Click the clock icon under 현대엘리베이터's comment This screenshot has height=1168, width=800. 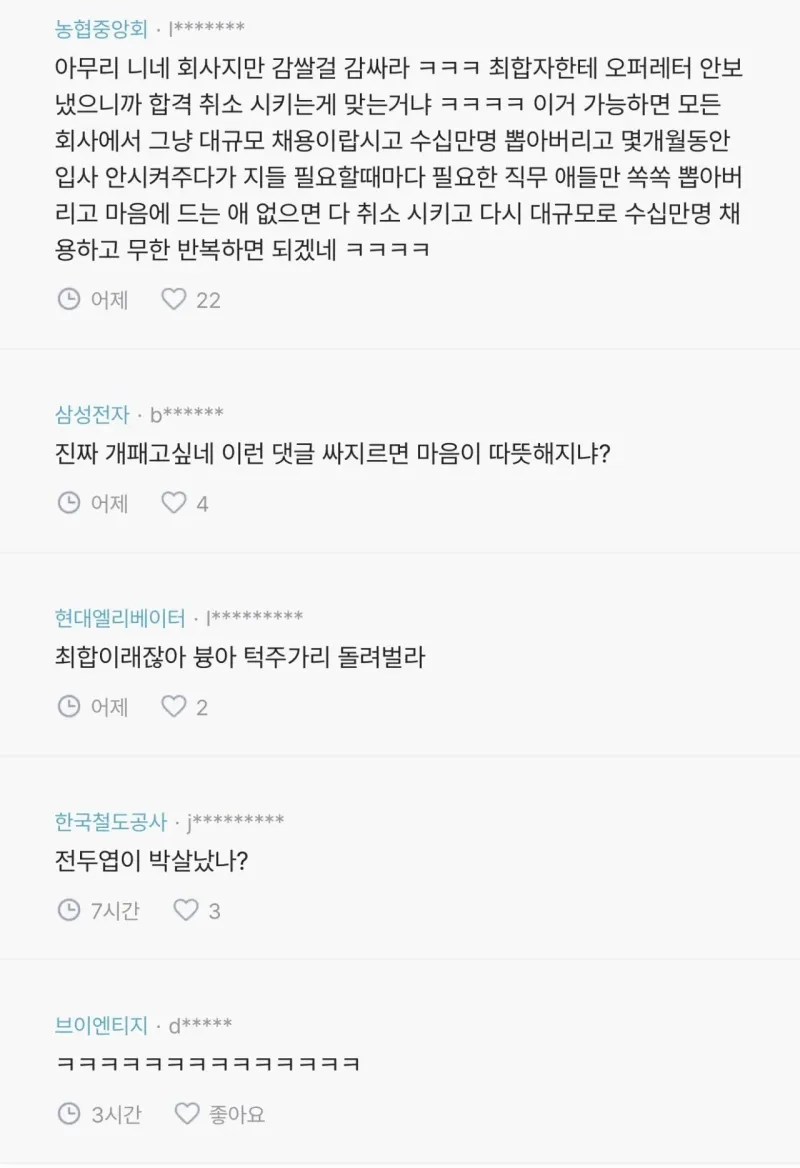[68, 707]
